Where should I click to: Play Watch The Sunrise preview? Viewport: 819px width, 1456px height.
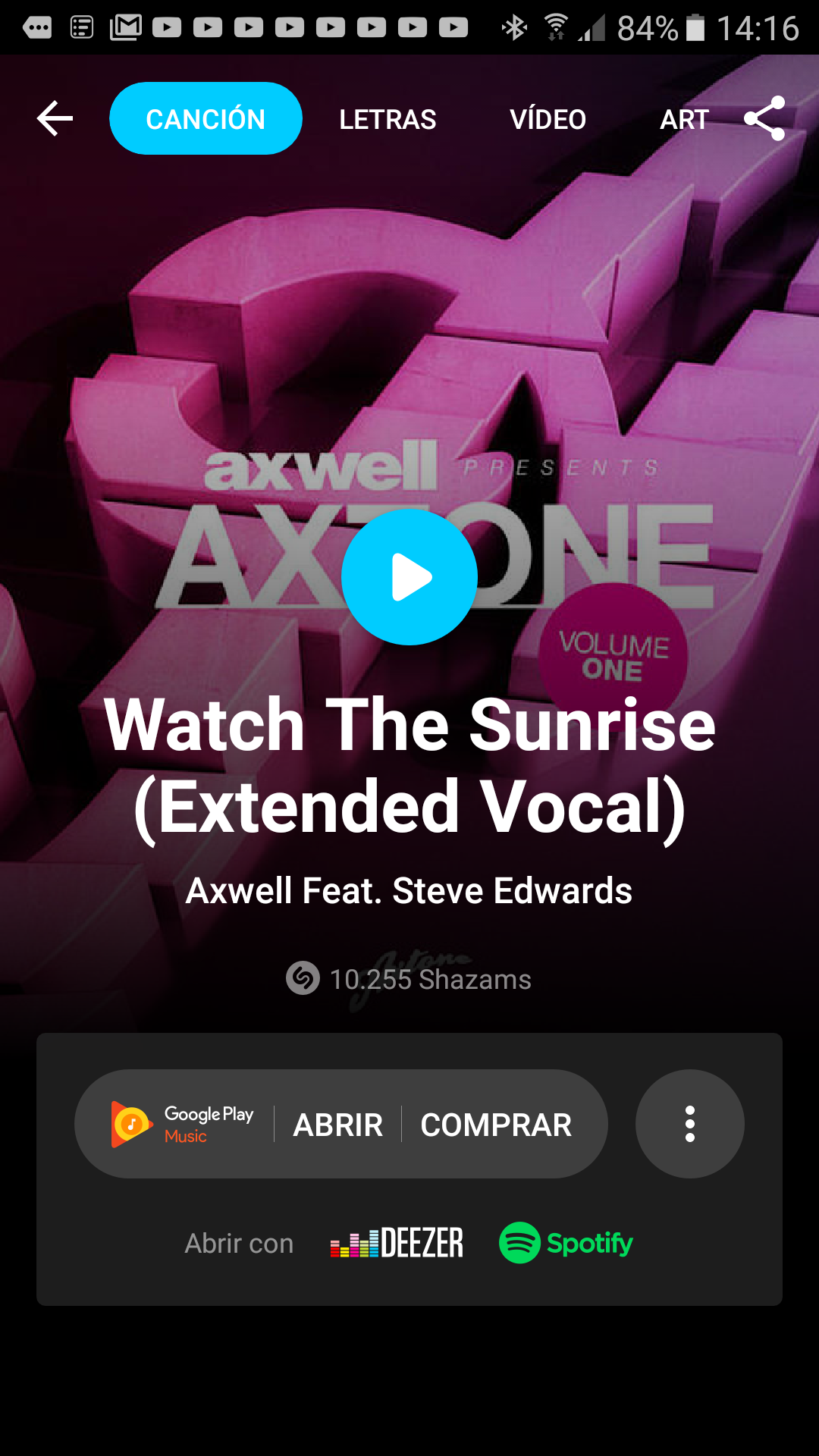409,577
